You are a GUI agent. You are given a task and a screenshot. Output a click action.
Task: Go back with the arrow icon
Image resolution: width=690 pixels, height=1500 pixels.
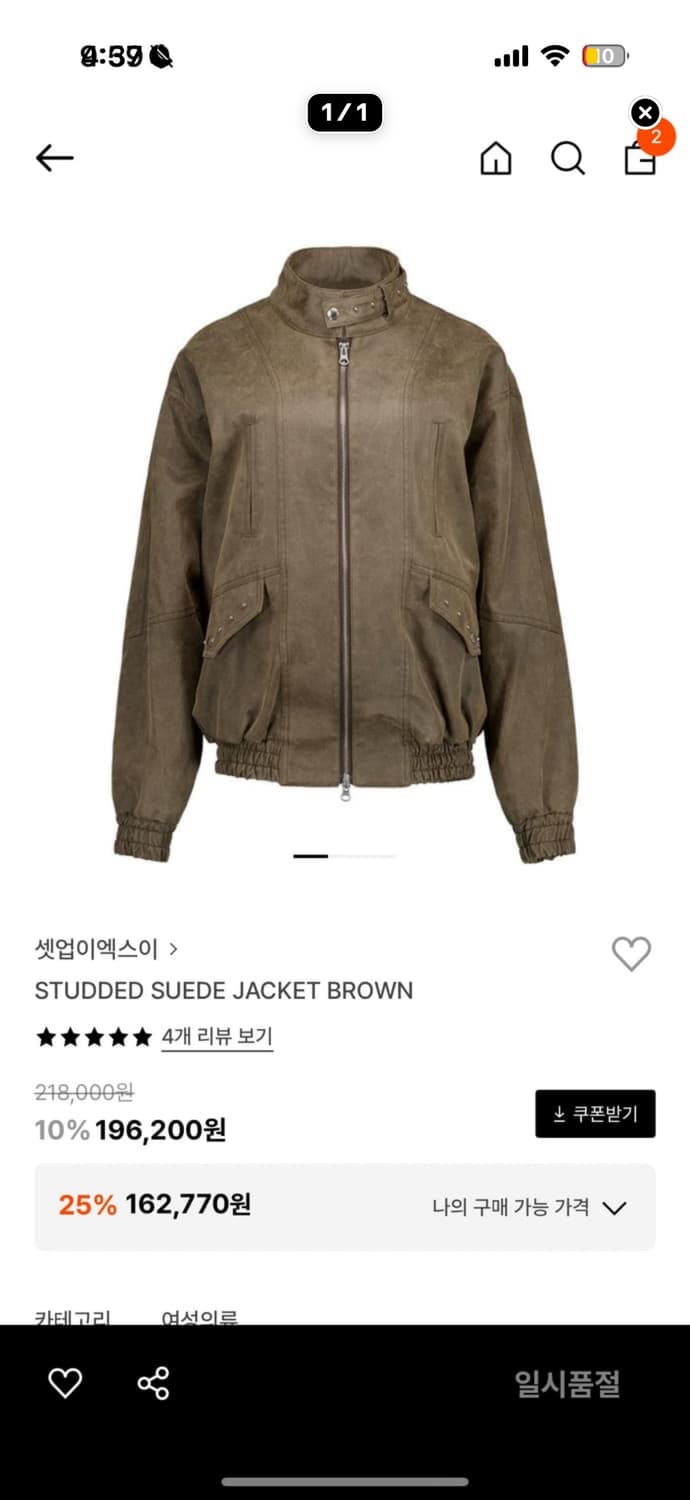(x=55, y=158)
